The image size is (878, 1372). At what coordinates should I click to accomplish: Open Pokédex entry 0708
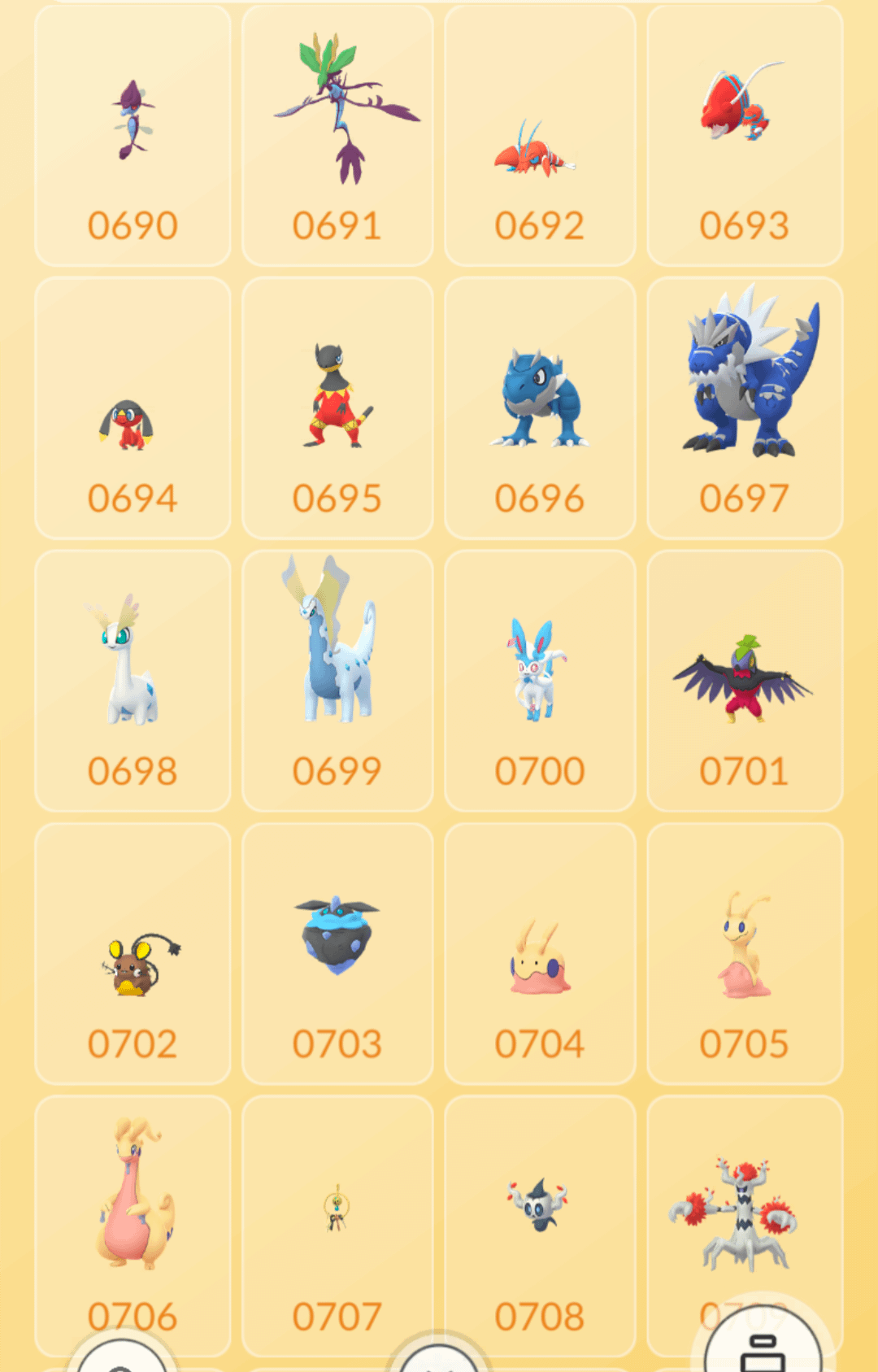(x=540, y=1220)
